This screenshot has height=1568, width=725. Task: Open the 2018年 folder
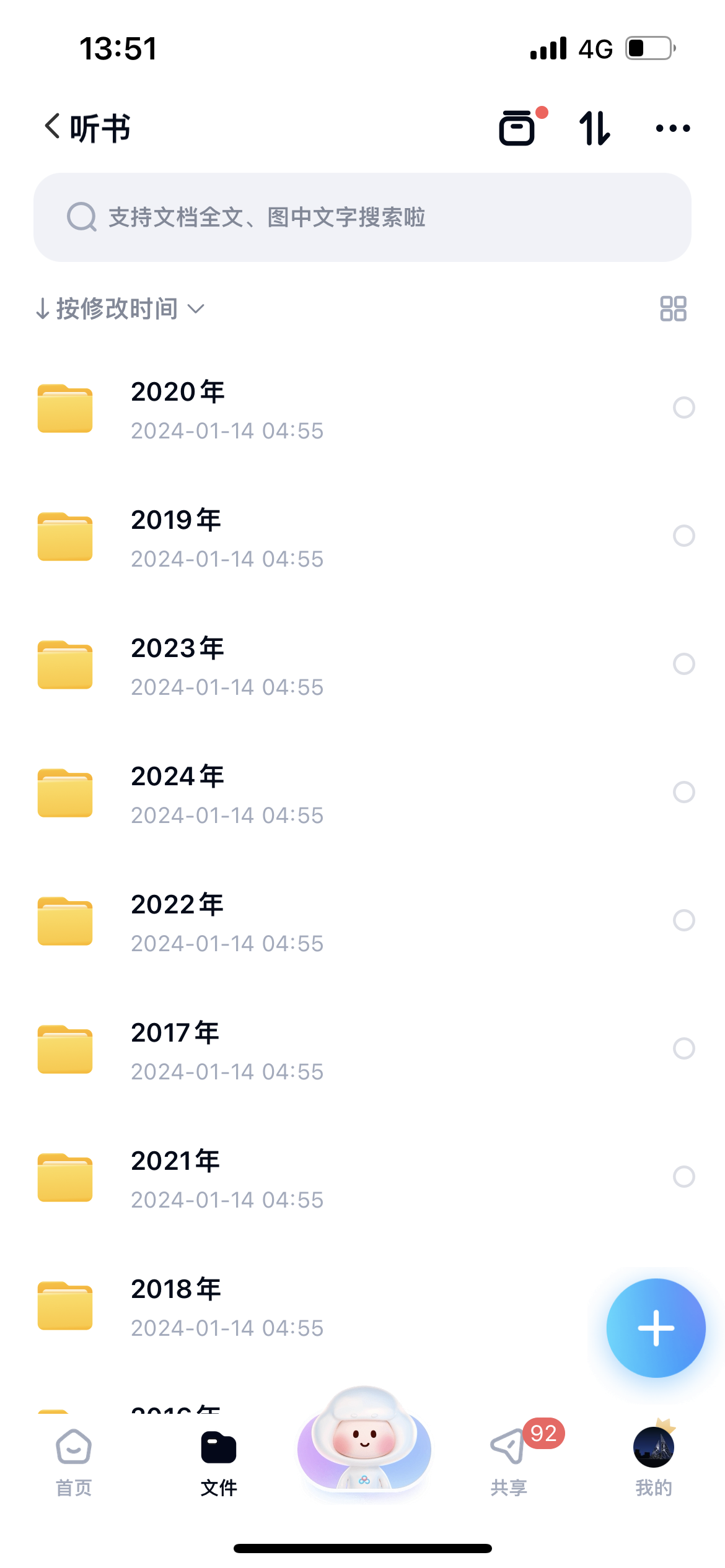click(x=310, y=1306)
